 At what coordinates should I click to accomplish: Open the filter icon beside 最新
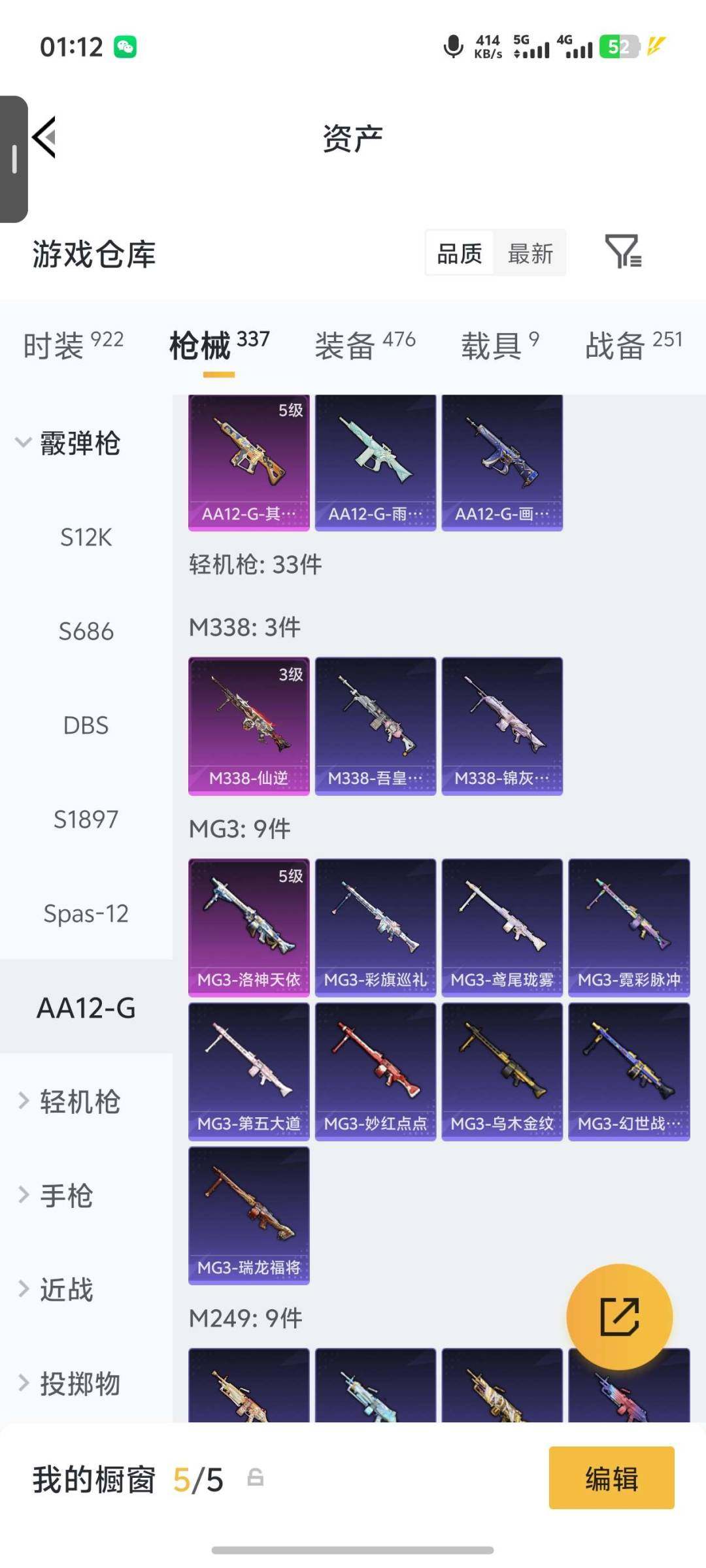[x=623, y=252]
